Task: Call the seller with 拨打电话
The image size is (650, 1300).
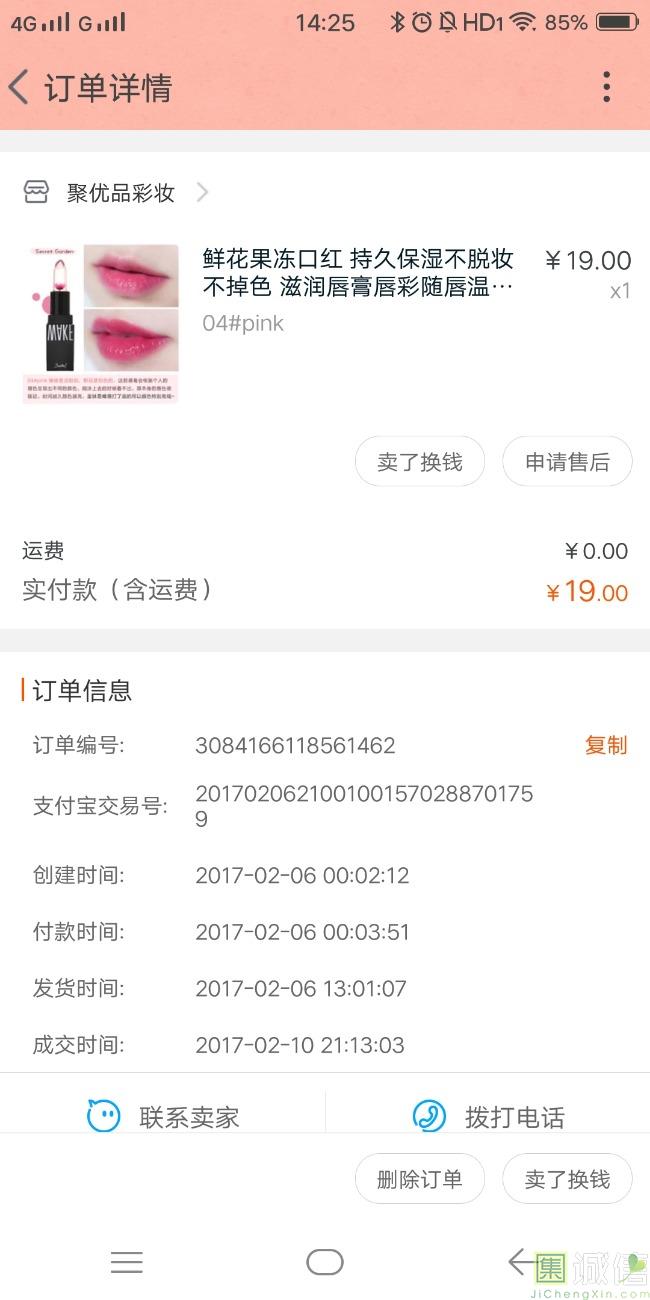Action: [490, 1116]
